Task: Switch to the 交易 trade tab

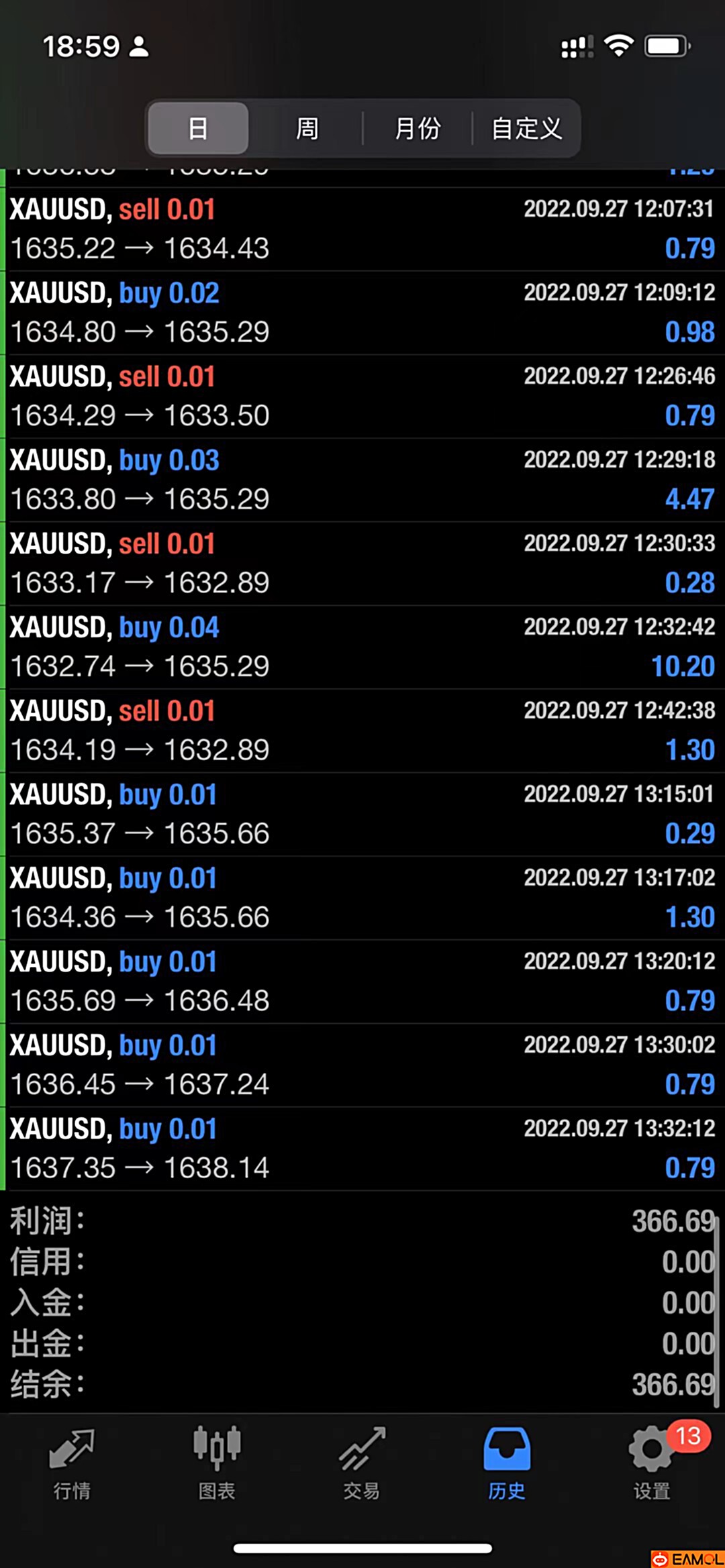Action: pos(362,1463)
